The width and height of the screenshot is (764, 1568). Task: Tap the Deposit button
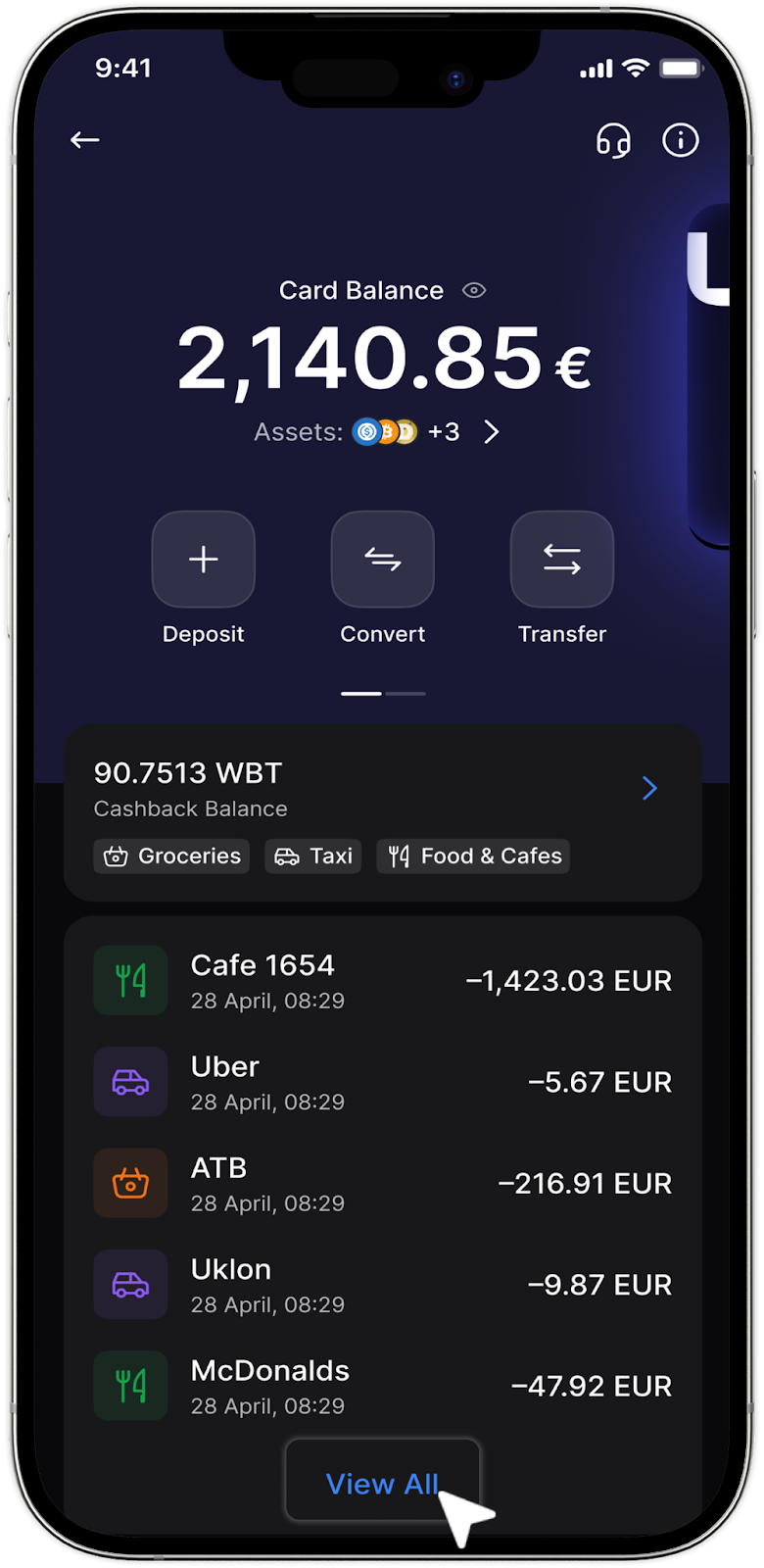coord(204,560)
